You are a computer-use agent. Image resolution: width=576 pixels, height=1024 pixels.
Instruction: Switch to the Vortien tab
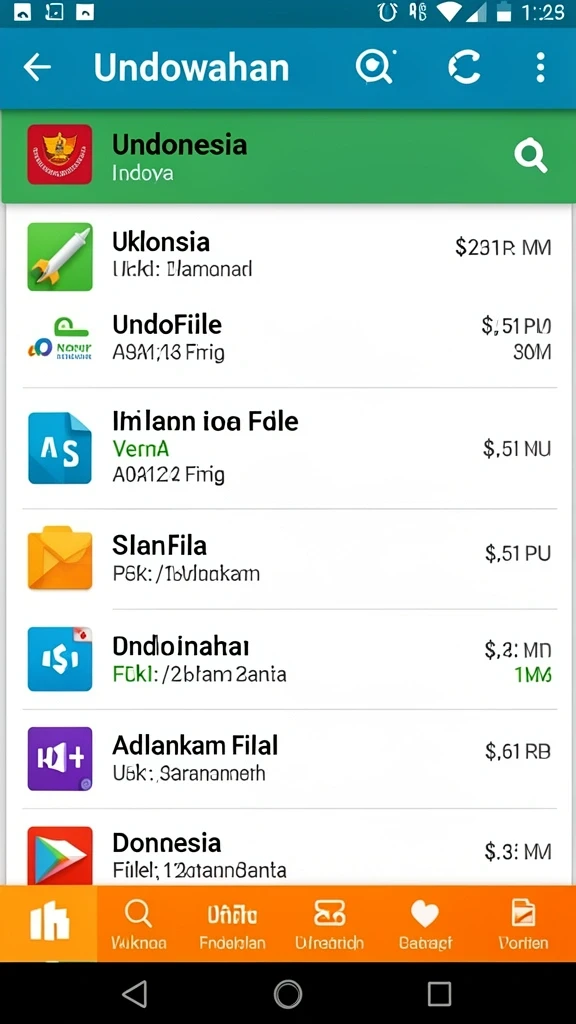tap(523, 923)
